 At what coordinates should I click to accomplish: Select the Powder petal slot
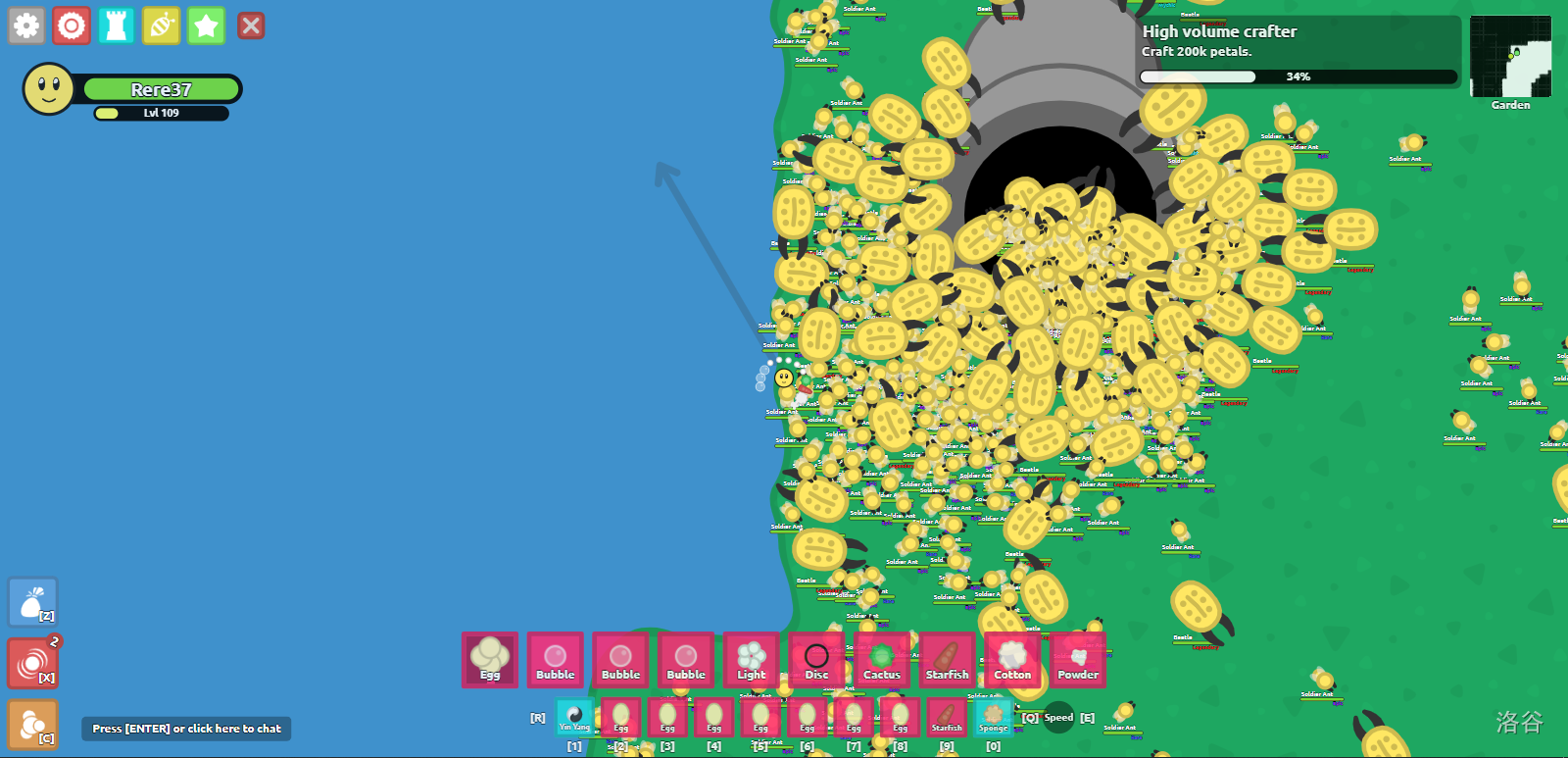pos(1078,659)
